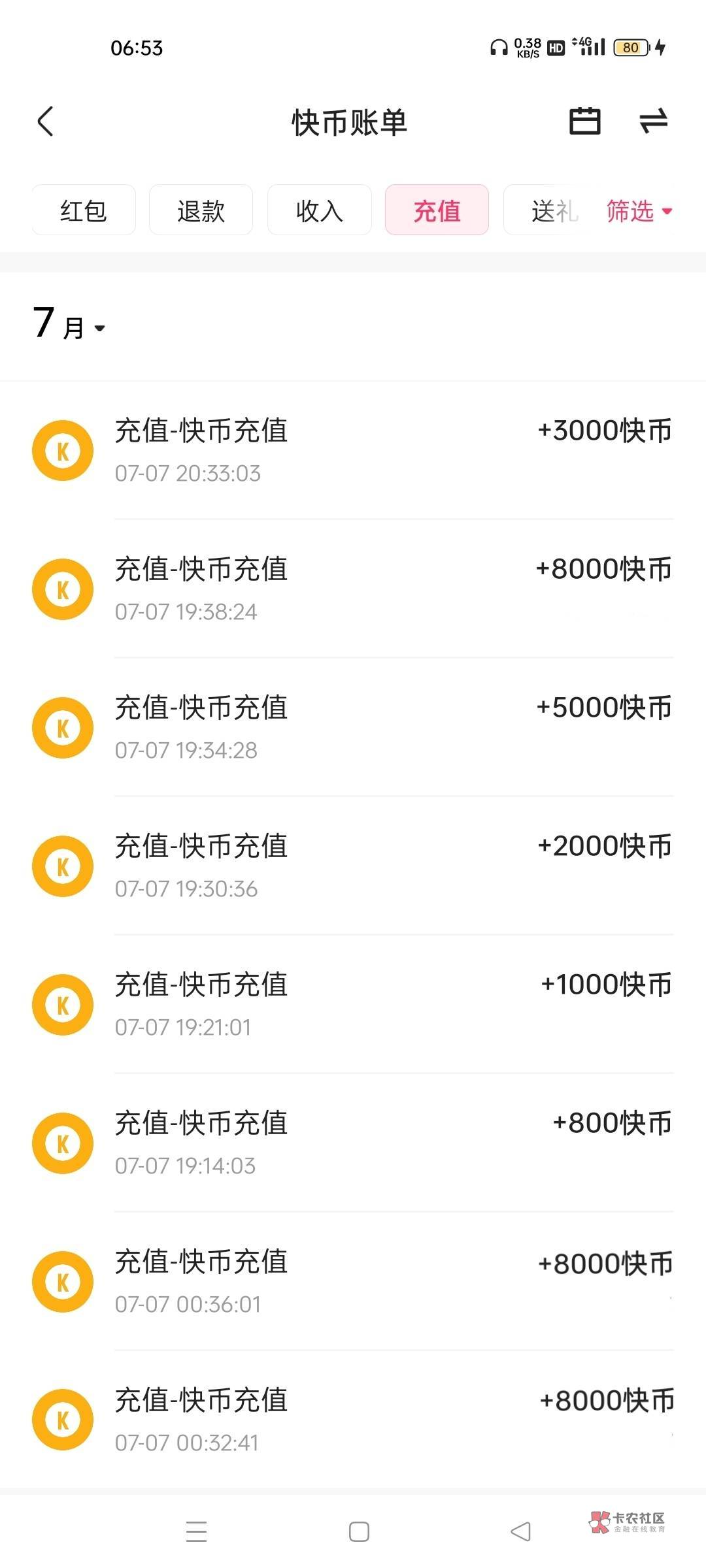Viewport: 706px width, 1568px height.
Task: Open the +1000快币 entry
Action: coord(353,1005)
